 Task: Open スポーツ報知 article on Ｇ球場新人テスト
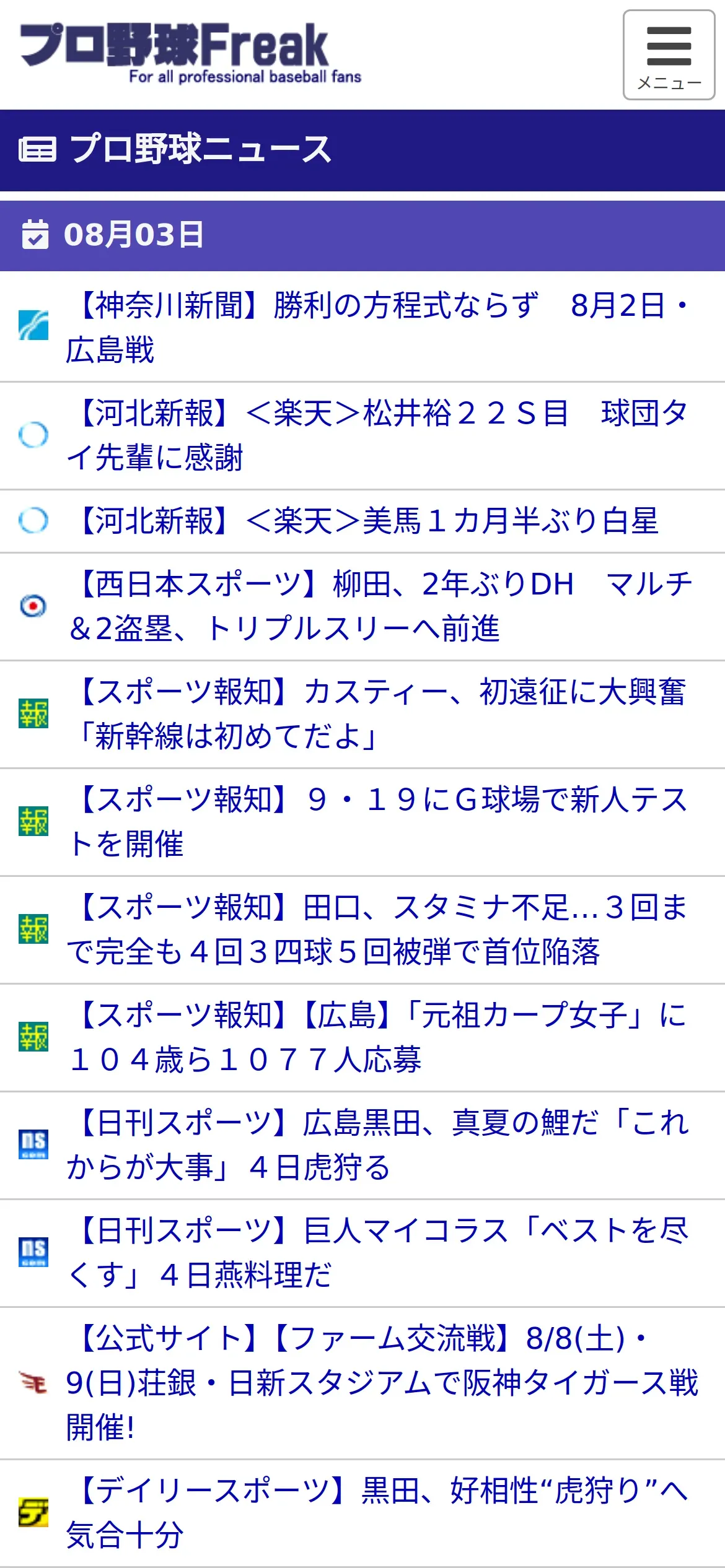pos(378,822)
